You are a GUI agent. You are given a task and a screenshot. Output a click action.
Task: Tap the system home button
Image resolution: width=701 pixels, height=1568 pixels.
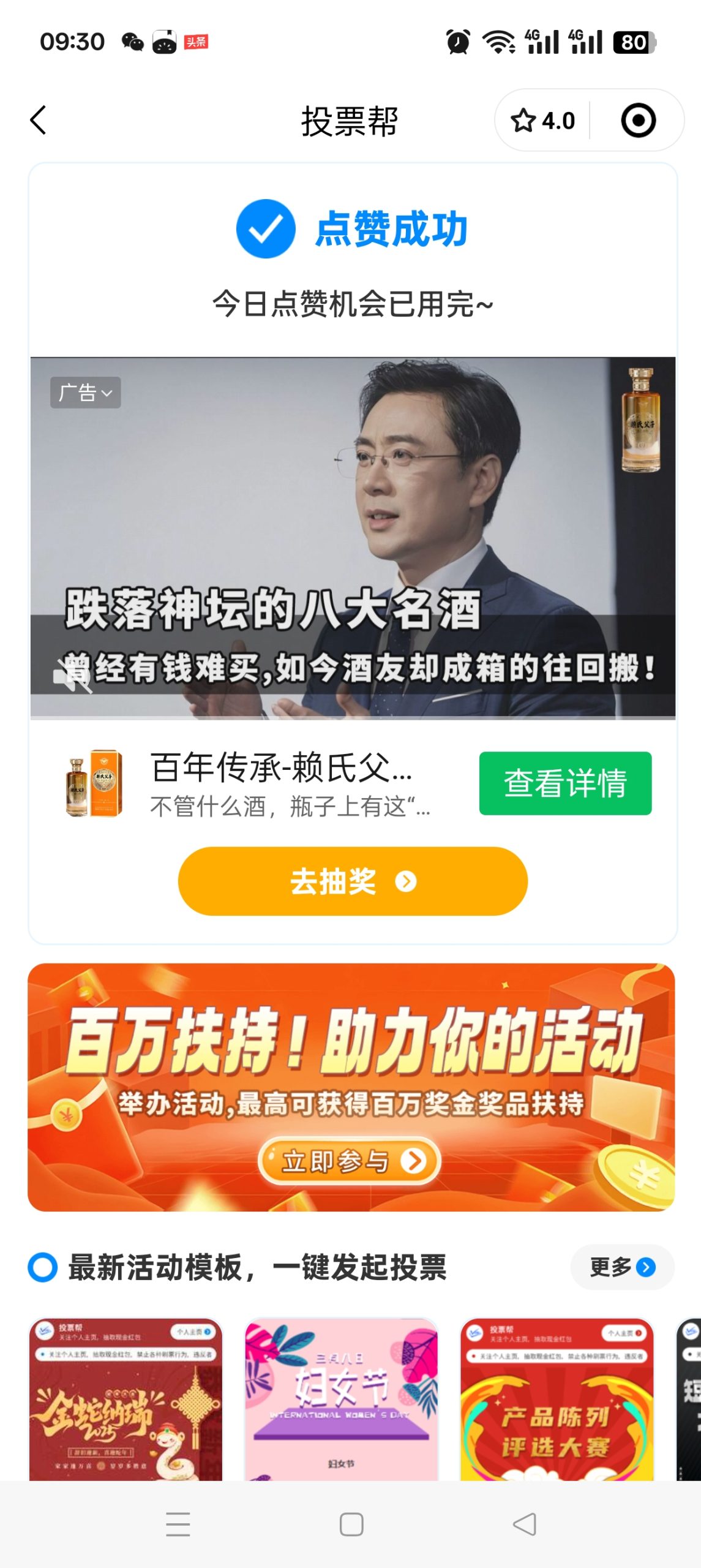tap(351, 1524)
